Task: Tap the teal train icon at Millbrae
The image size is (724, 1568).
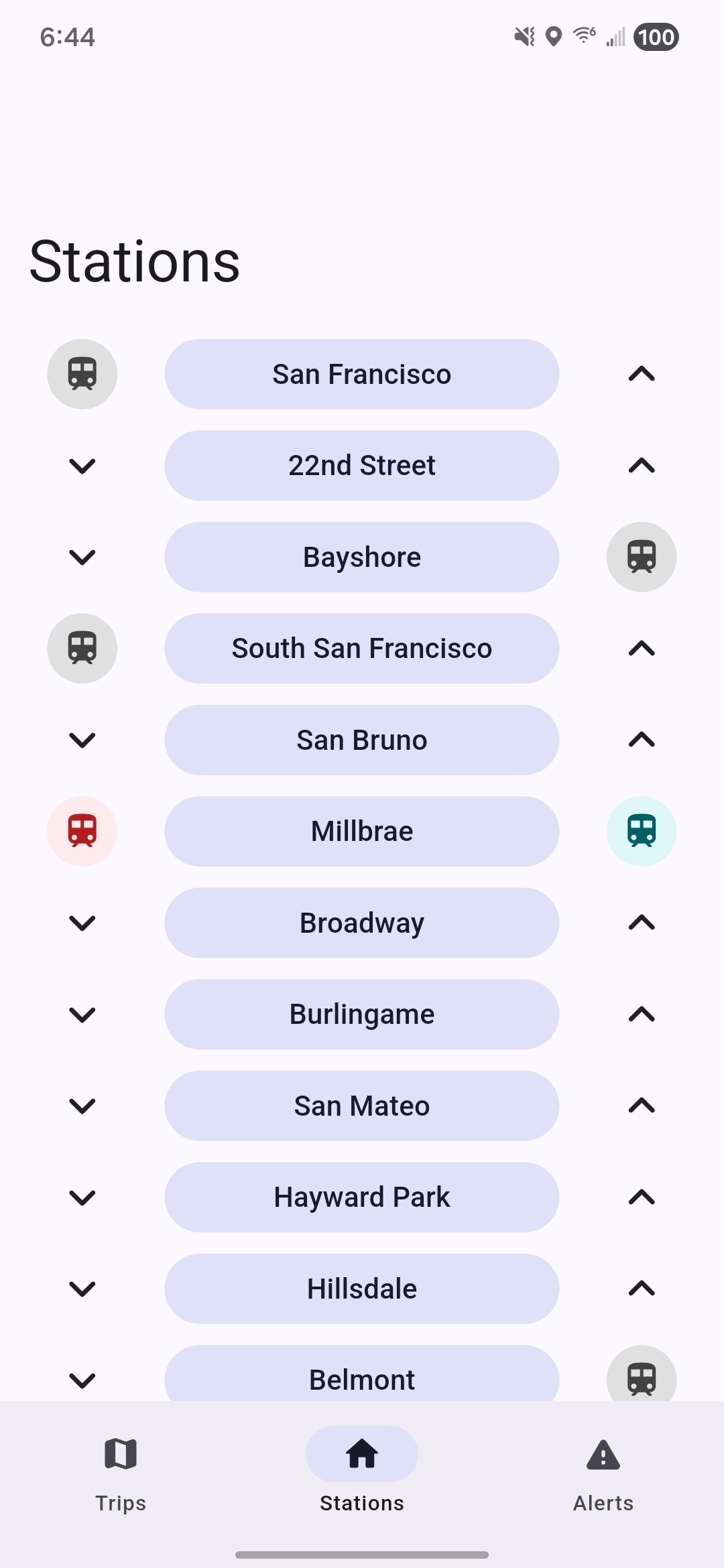Action: (x=642, y=832)
